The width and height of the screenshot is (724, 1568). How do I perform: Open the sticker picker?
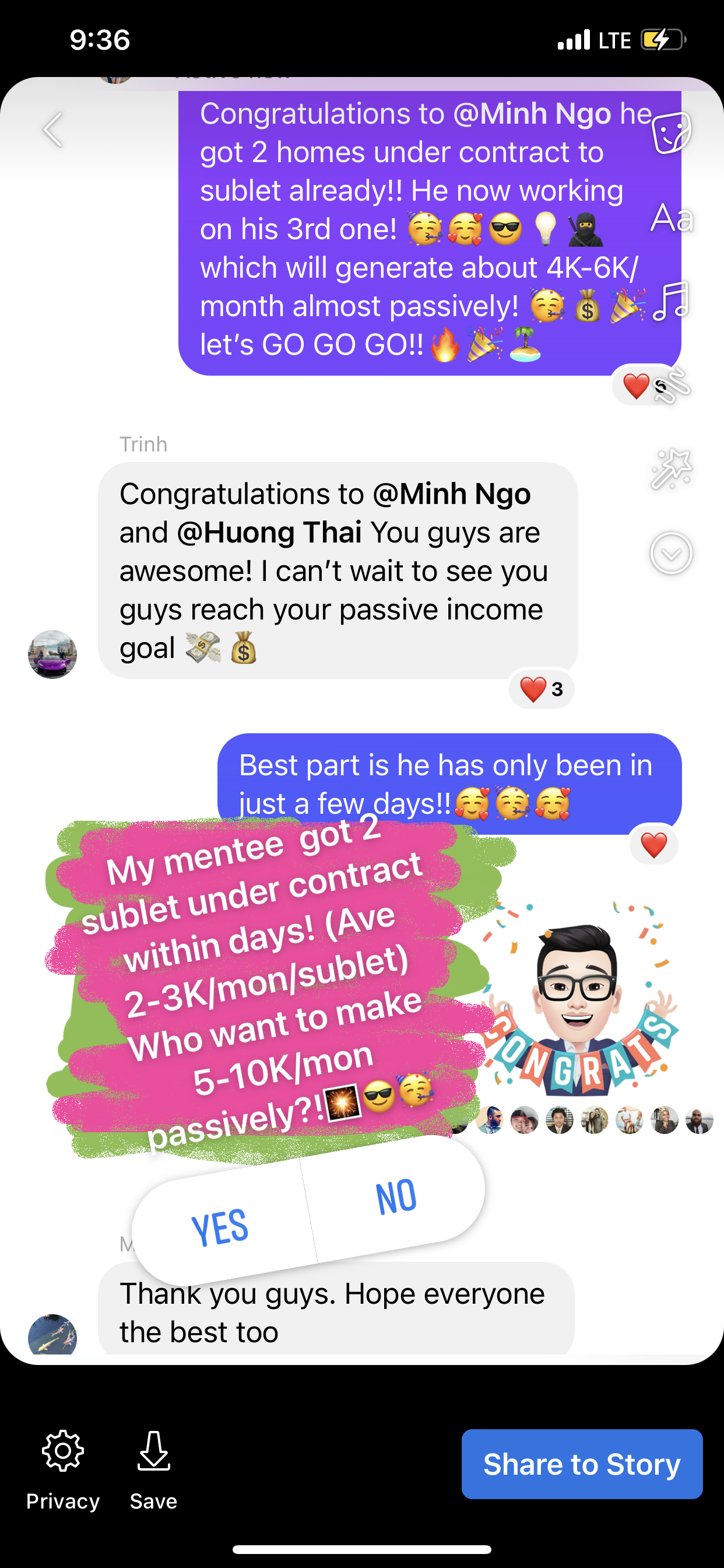(671, 132)
